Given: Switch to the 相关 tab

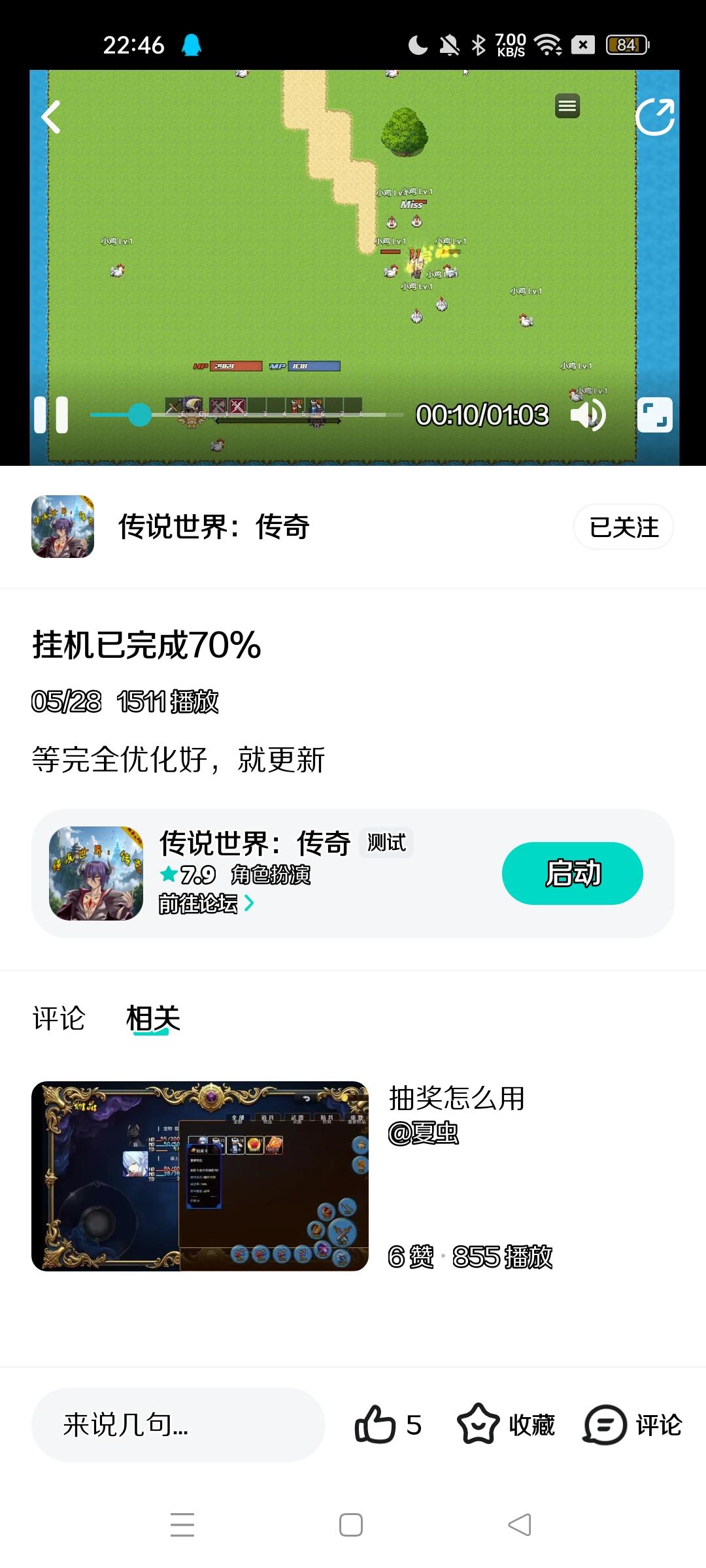Looking at the screenshot, I should click(152, 1018).
